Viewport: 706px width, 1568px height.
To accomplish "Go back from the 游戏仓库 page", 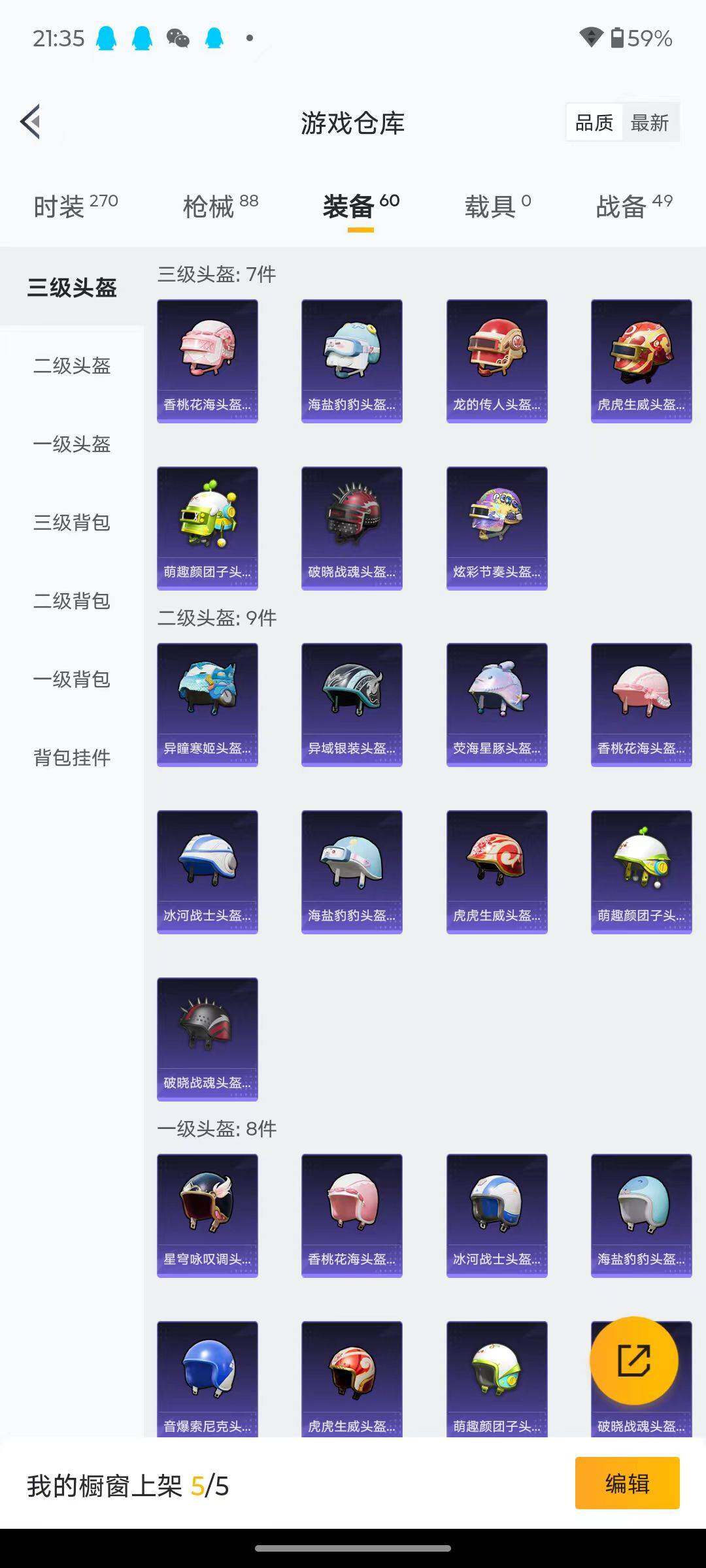I will click(x=31, y=122).
